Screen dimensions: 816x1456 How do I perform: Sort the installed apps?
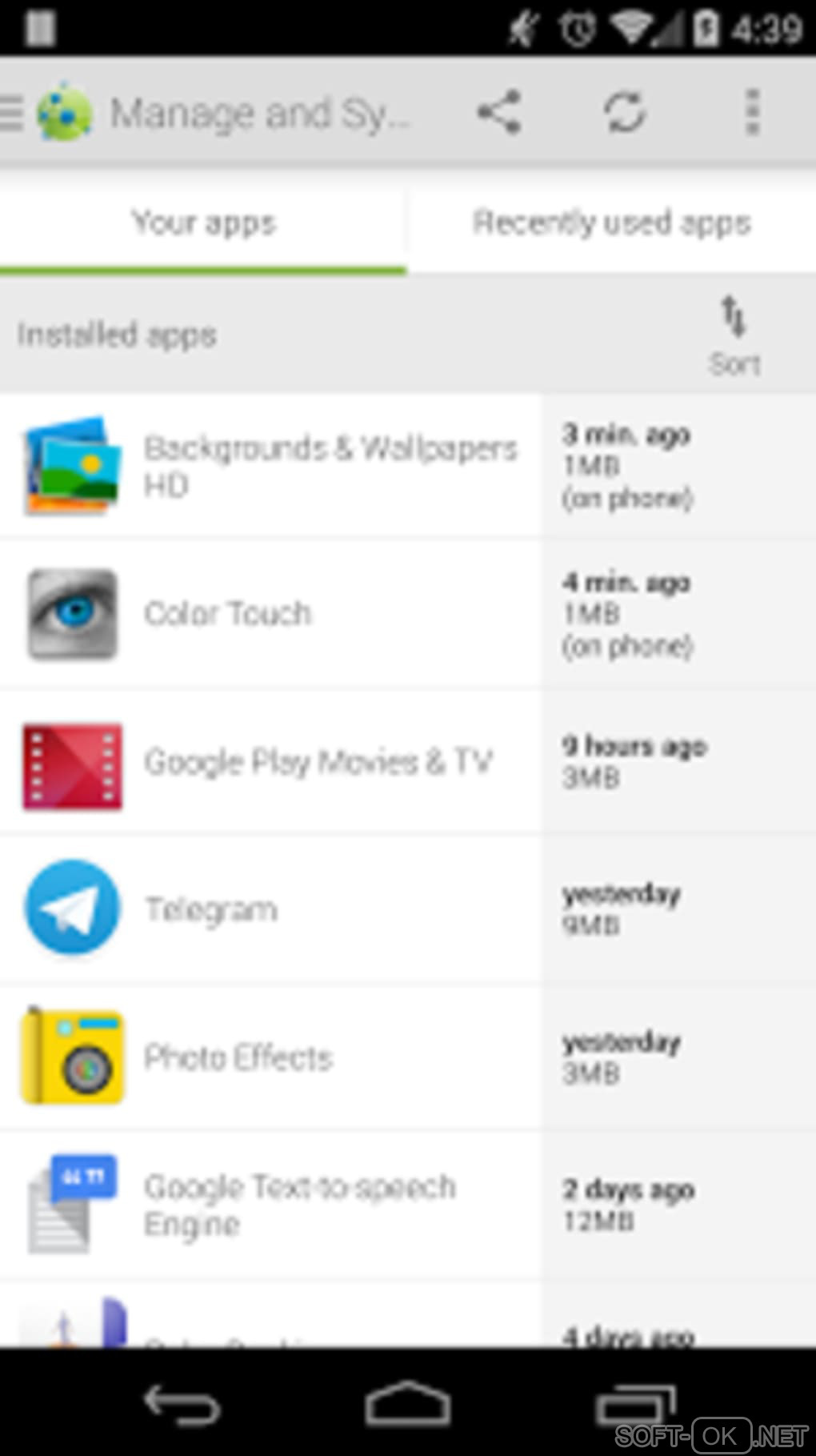pos(734,336)
